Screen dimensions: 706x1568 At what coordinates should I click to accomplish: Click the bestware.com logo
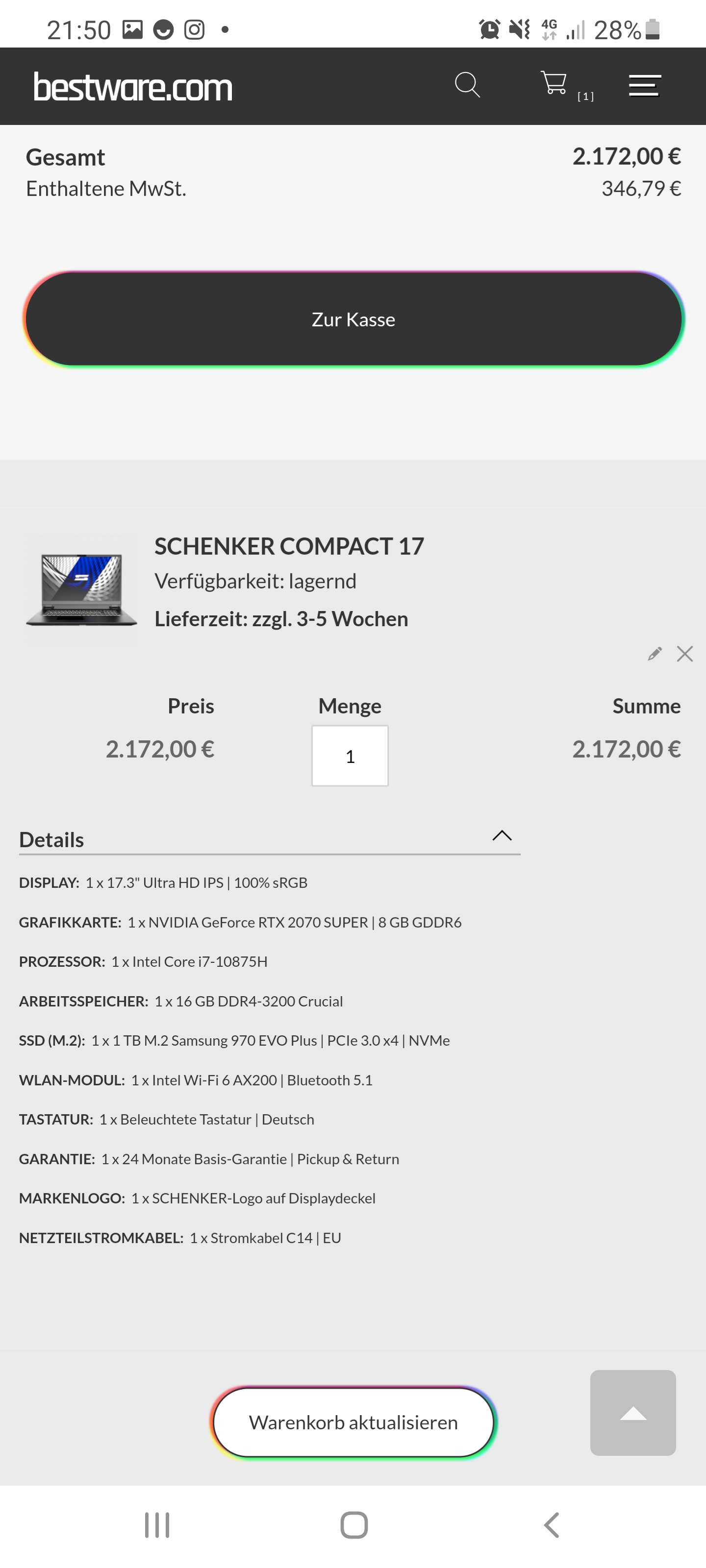tap(133, 86)
